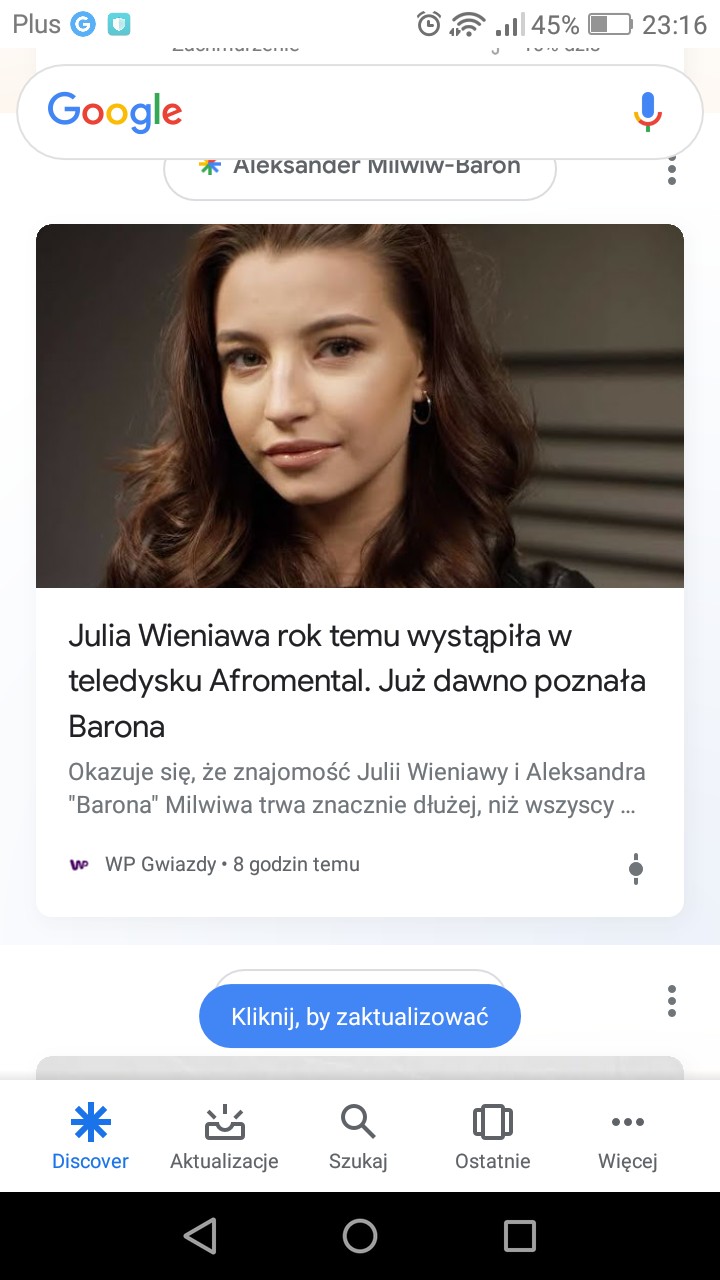
Task: Open the Julia Wieniawa article card
Action: pos(360,680)
